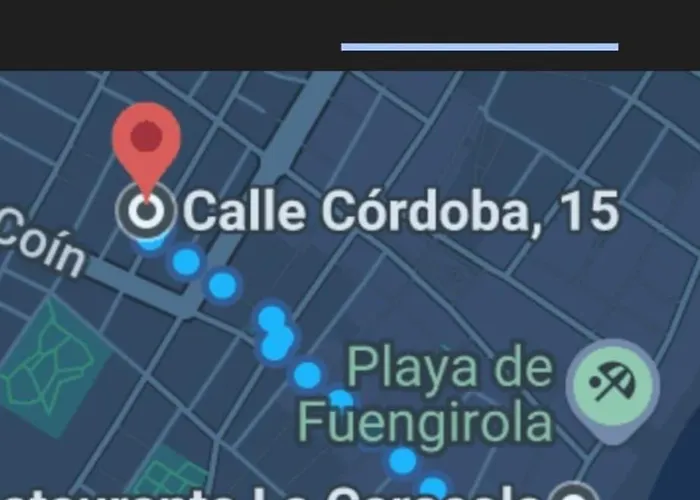Open the Playa de Fuengirola beach marker
This screenshot has width=700, height=500.
[x=613, y=387]
